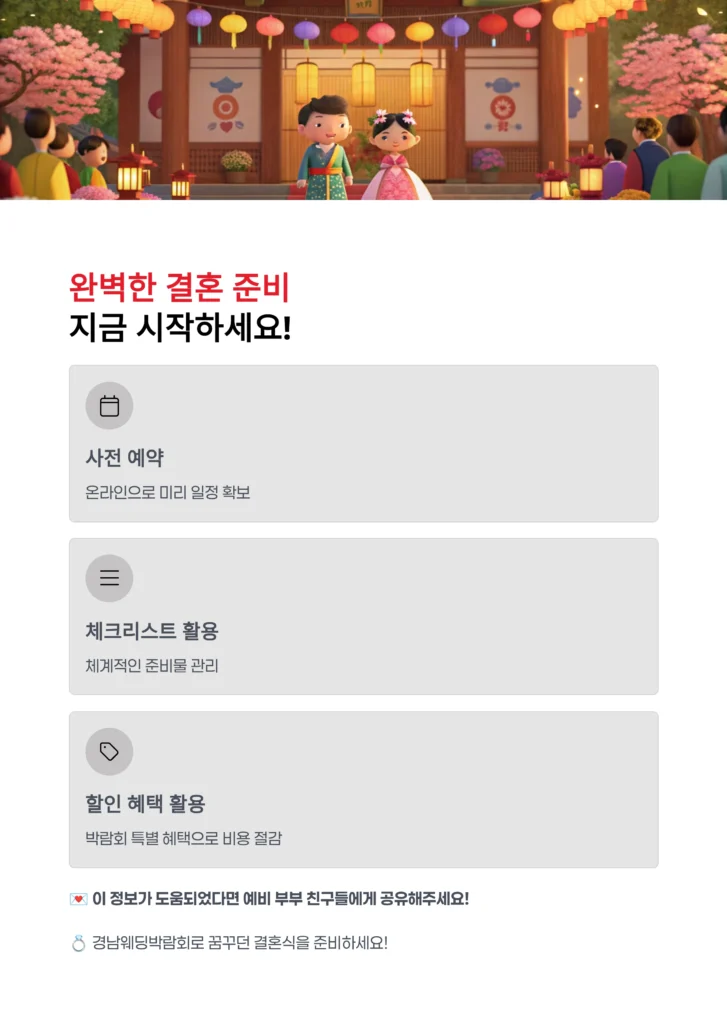Select the 사전 예약 card
The image size is (727, 1024).
coord(363,442)
